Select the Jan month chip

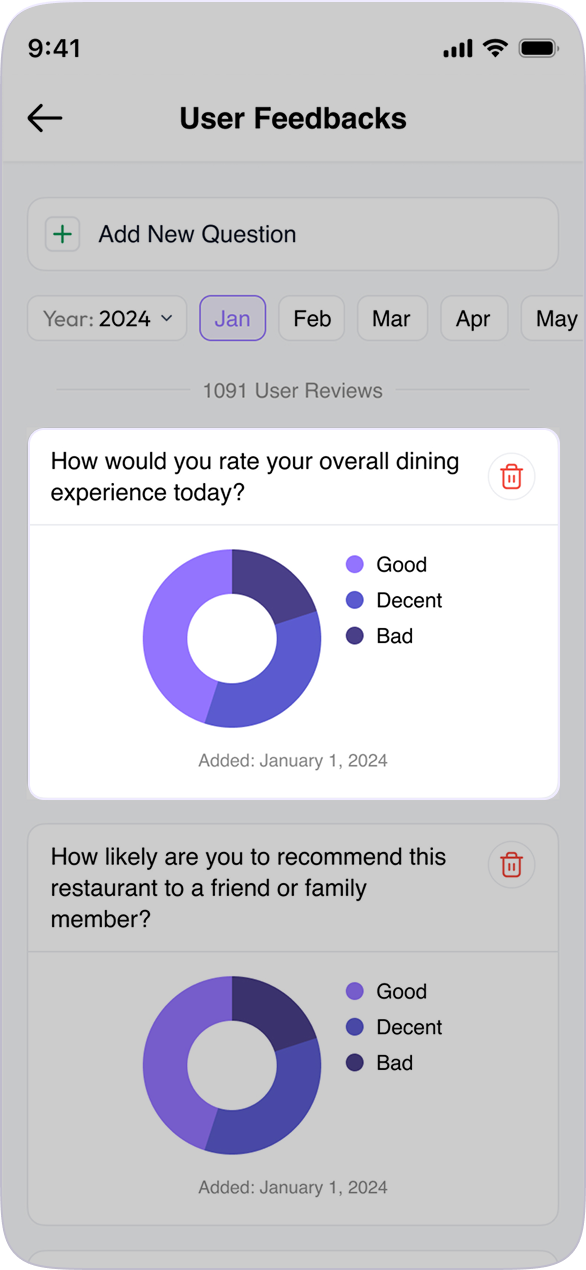(232, 318)
